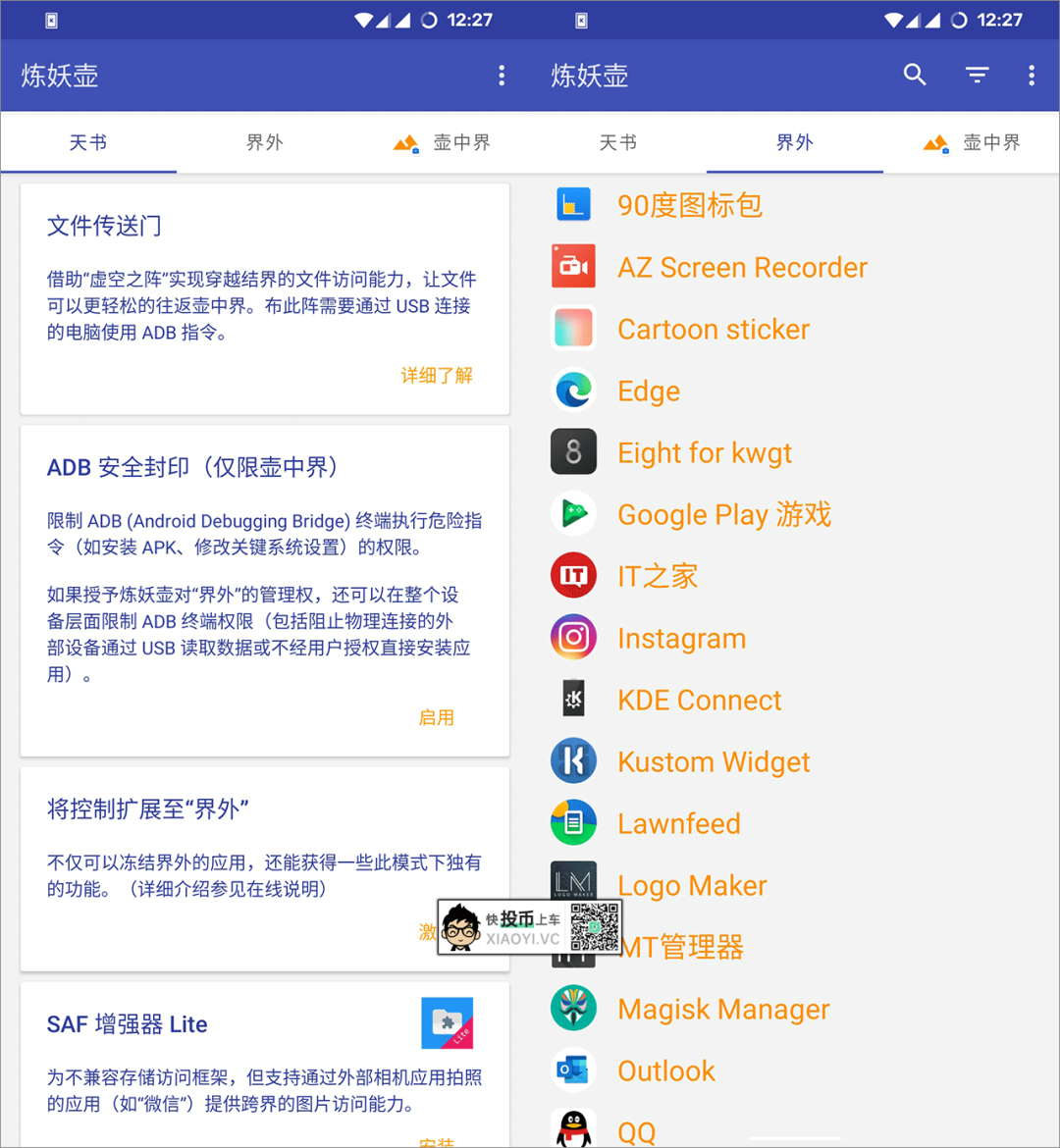Open the AZ Screen Recorder app icon

pyautogui.click(x=574, y=266)
